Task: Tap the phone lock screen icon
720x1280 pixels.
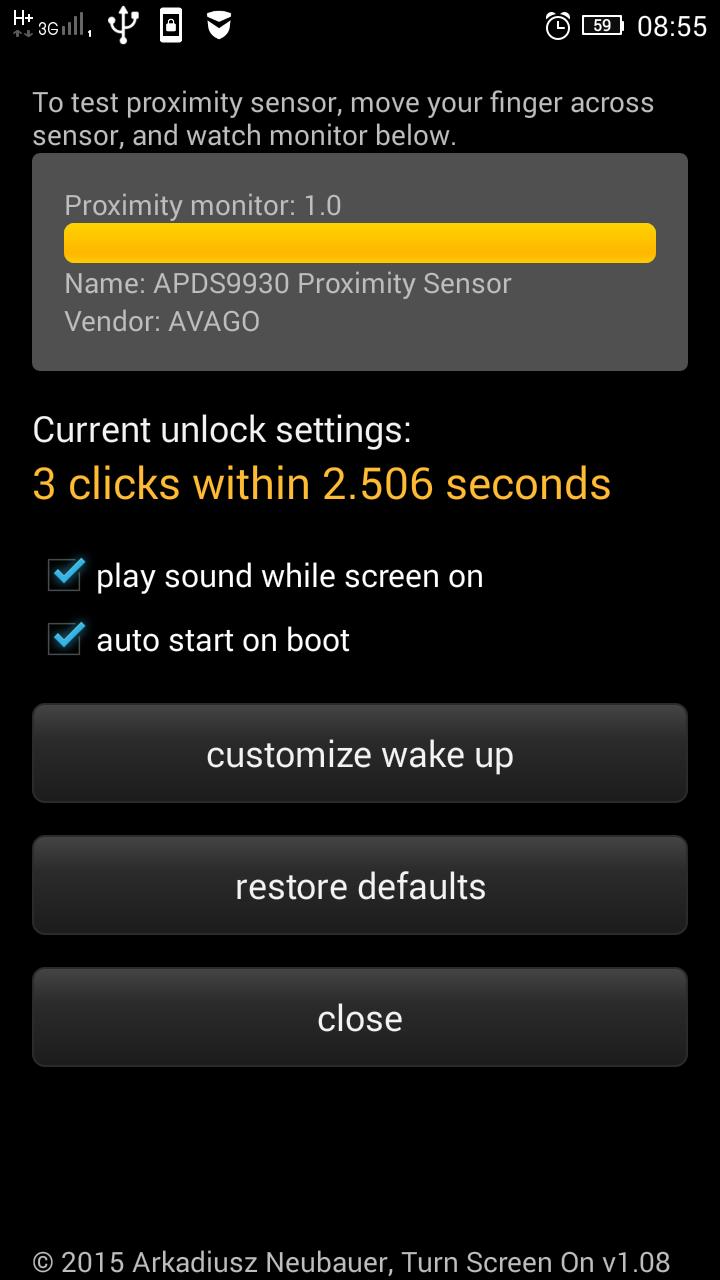Action: point(170,24)
